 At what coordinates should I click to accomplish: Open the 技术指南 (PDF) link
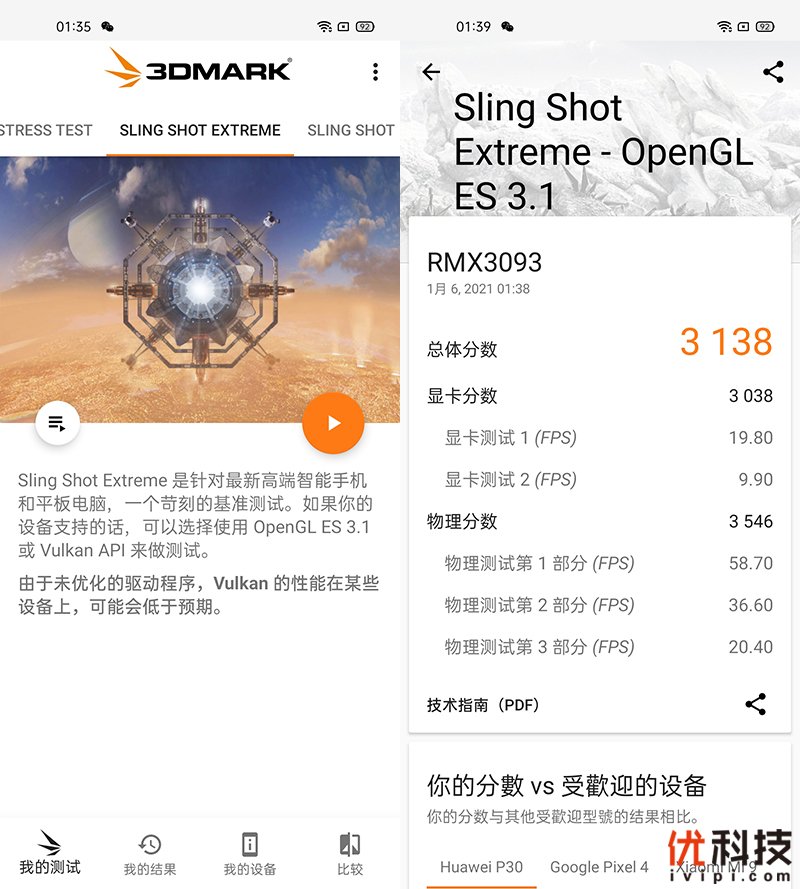tap(483, 705)
